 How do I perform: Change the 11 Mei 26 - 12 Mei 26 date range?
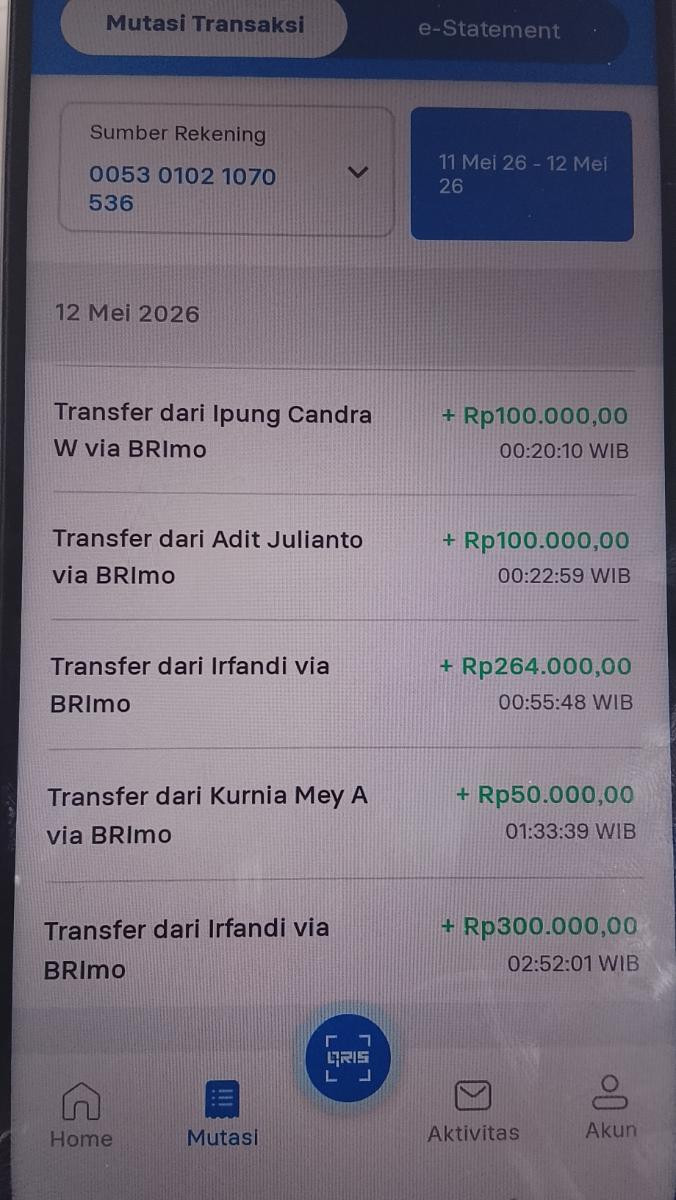(x=522, y=175)
